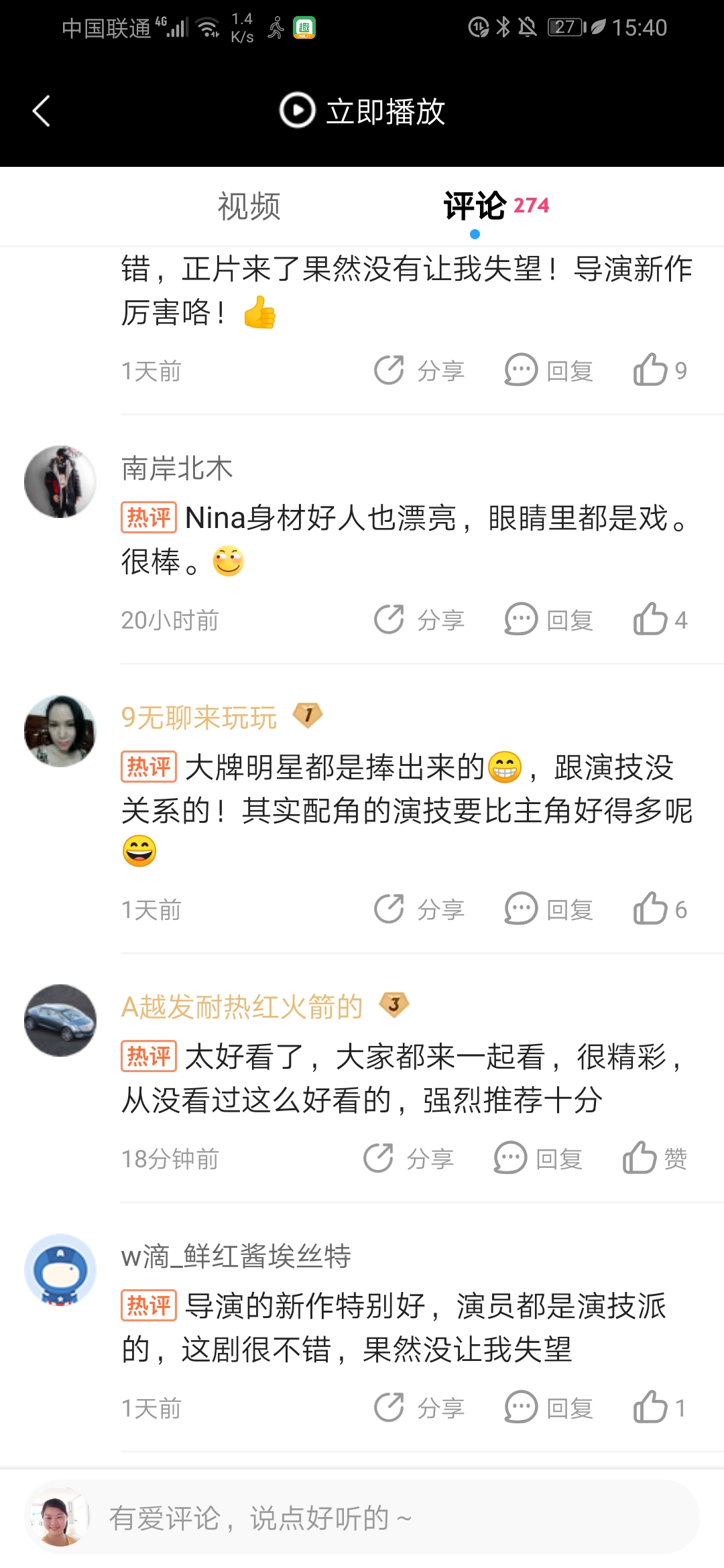Like w滴_鲜红酱埃丝特's comment

(x=660, y=1408)
